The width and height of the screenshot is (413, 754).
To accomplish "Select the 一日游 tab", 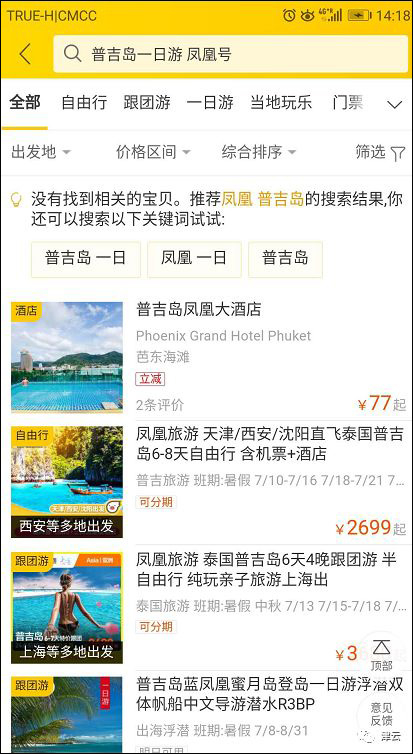I will (210, 102).
